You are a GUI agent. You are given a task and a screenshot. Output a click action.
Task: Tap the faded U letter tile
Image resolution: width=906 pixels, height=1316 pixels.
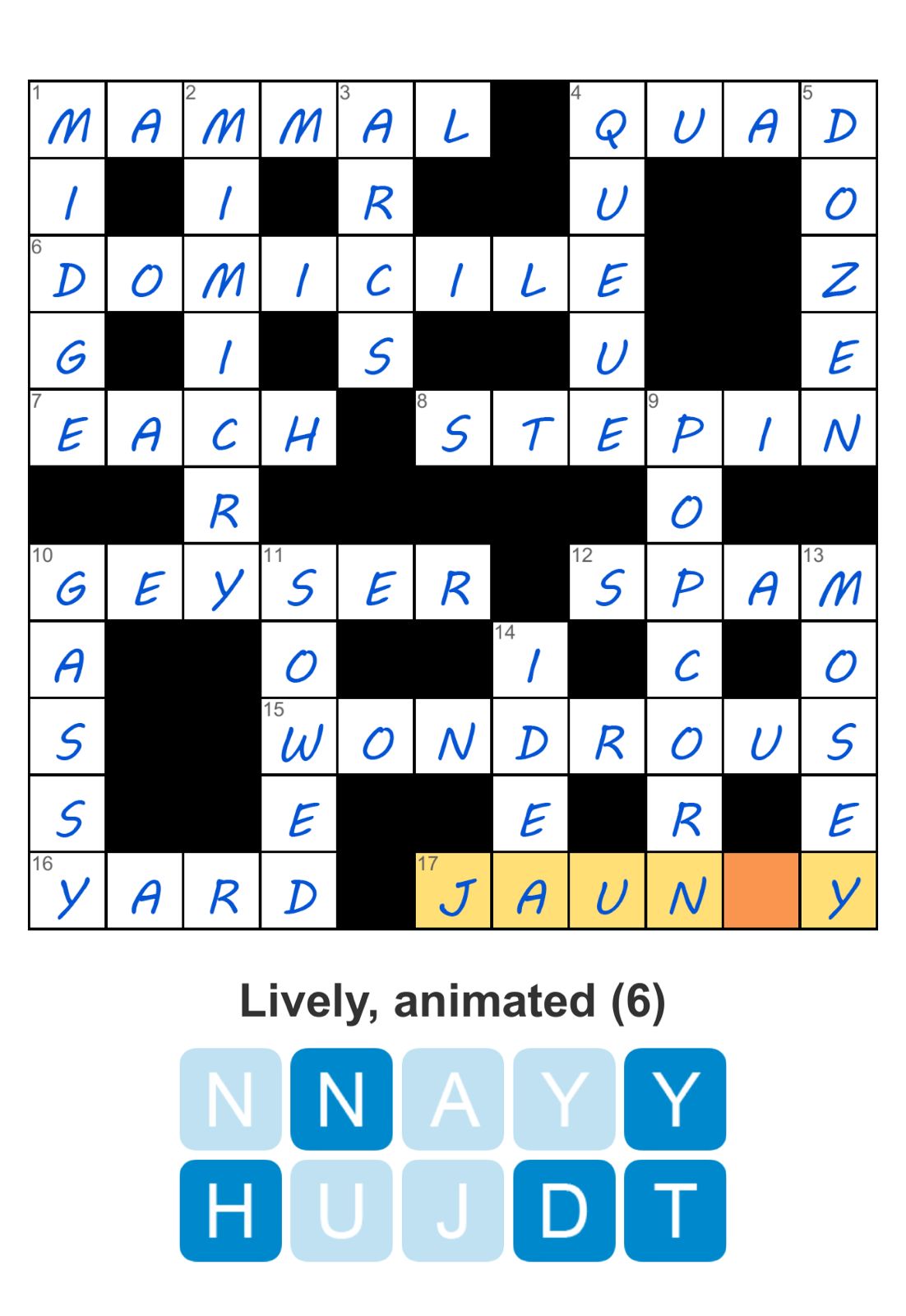[341, 1210]
